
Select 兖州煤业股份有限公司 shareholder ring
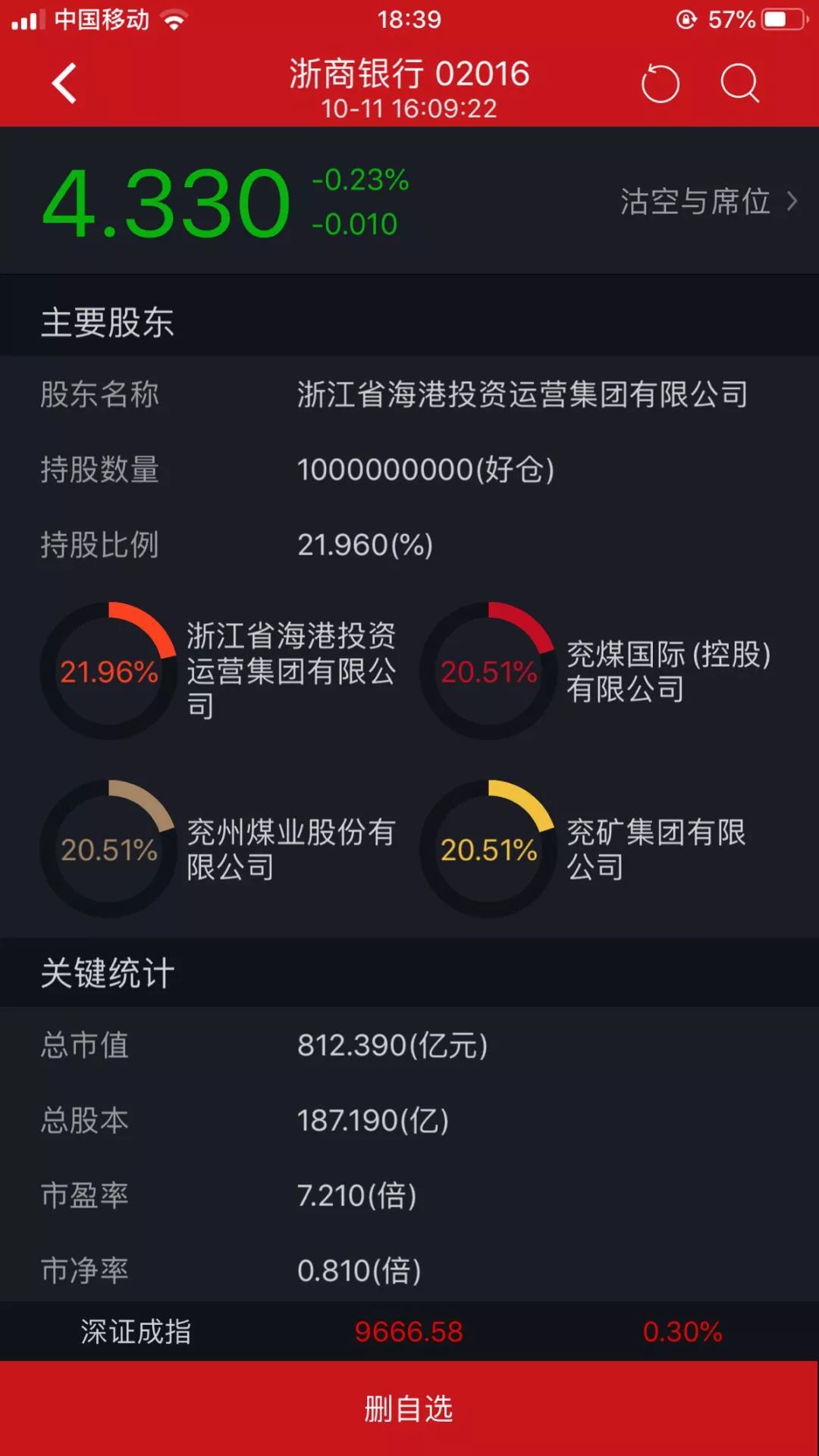coord(108,849)
